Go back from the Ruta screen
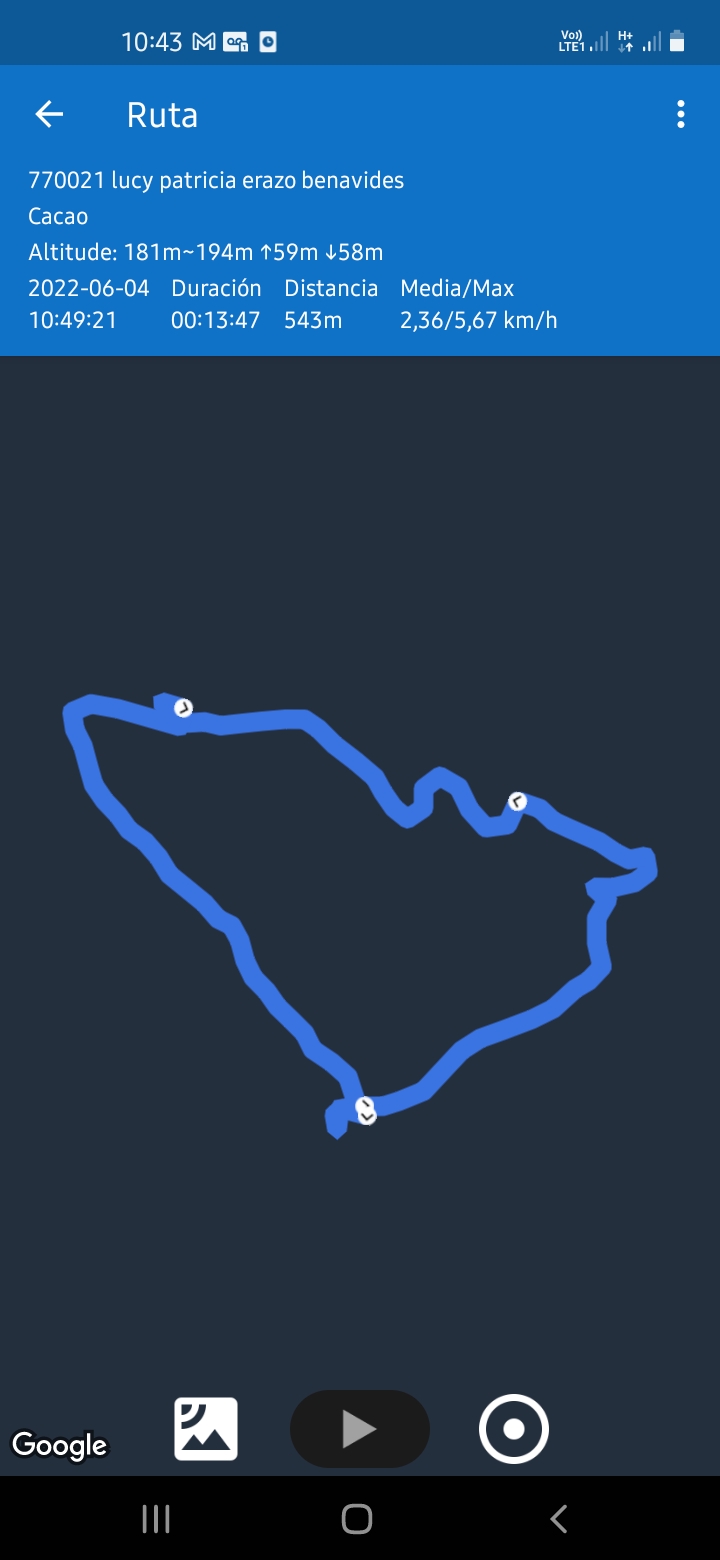The image size is (720, 1560). point(49,115)
